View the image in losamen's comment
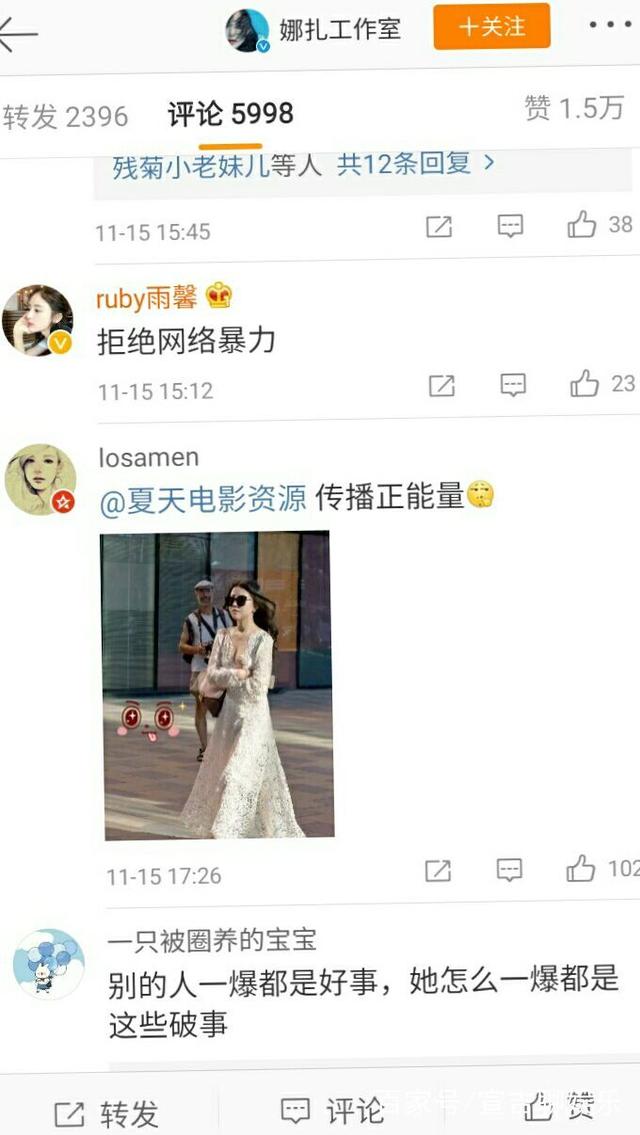Screen dimensions: 640x1135 (218, 685)
